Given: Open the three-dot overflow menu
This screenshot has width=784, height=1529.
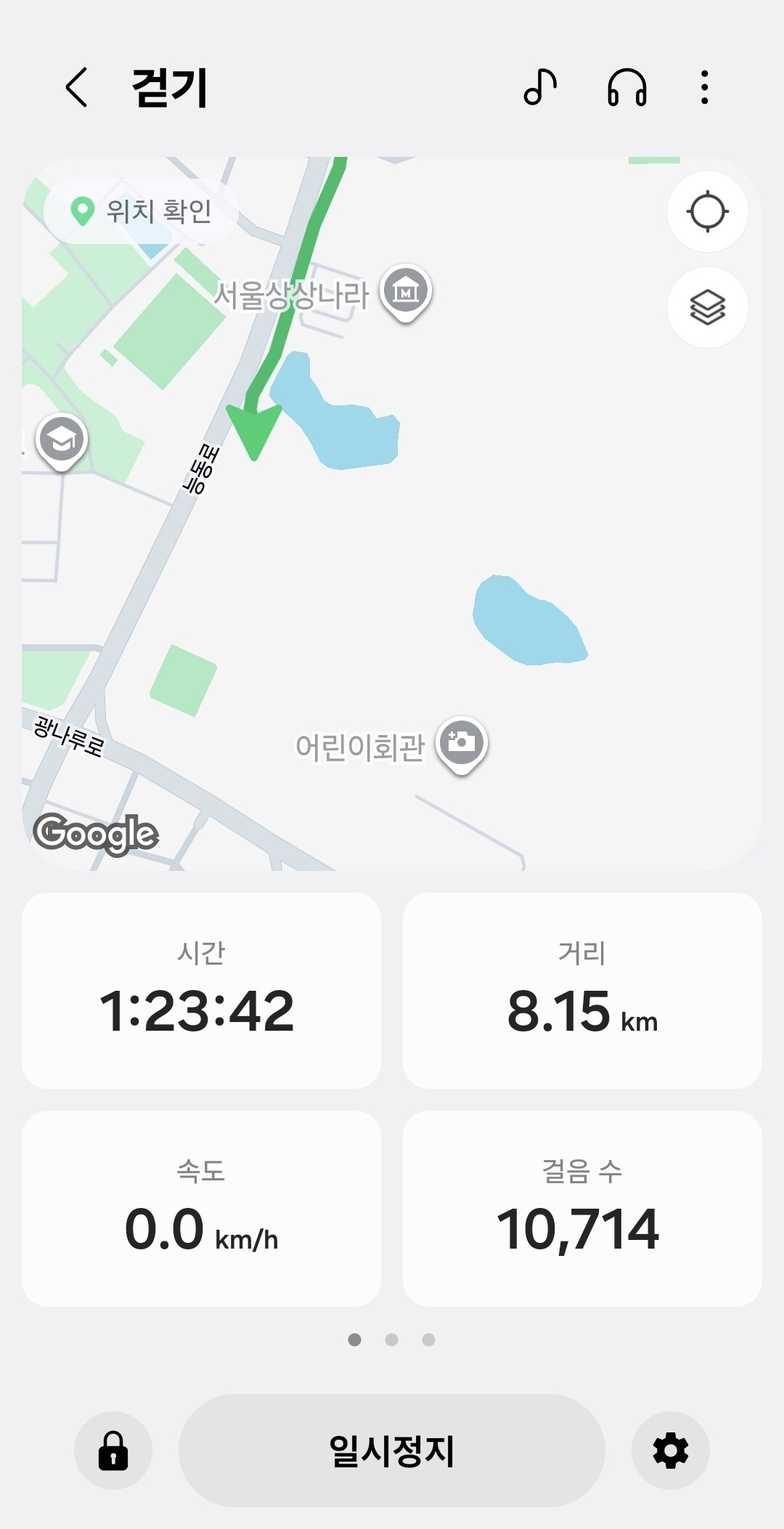Looking at the screenshot, I should point(704,88).
